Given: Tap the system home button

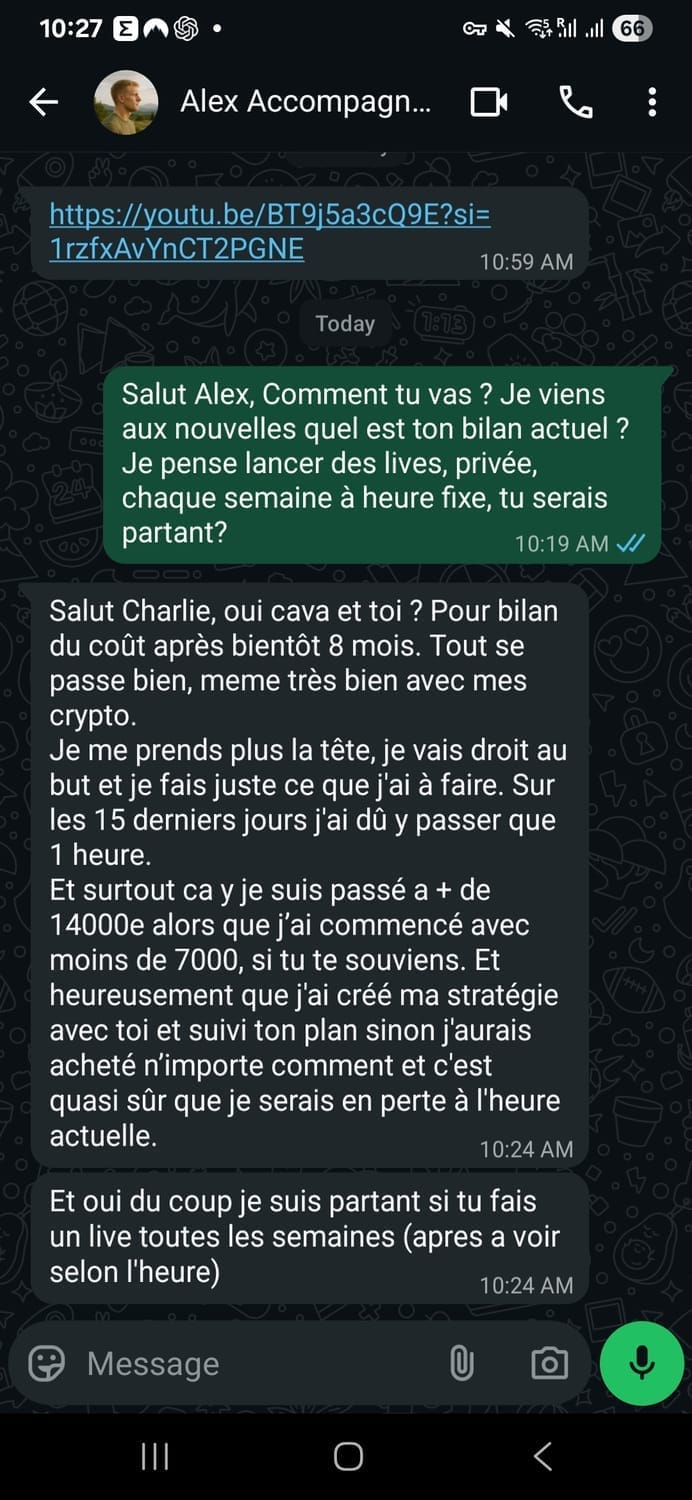Looking at the screenshot, I should pyautogui.click(x=347, y=1456).
